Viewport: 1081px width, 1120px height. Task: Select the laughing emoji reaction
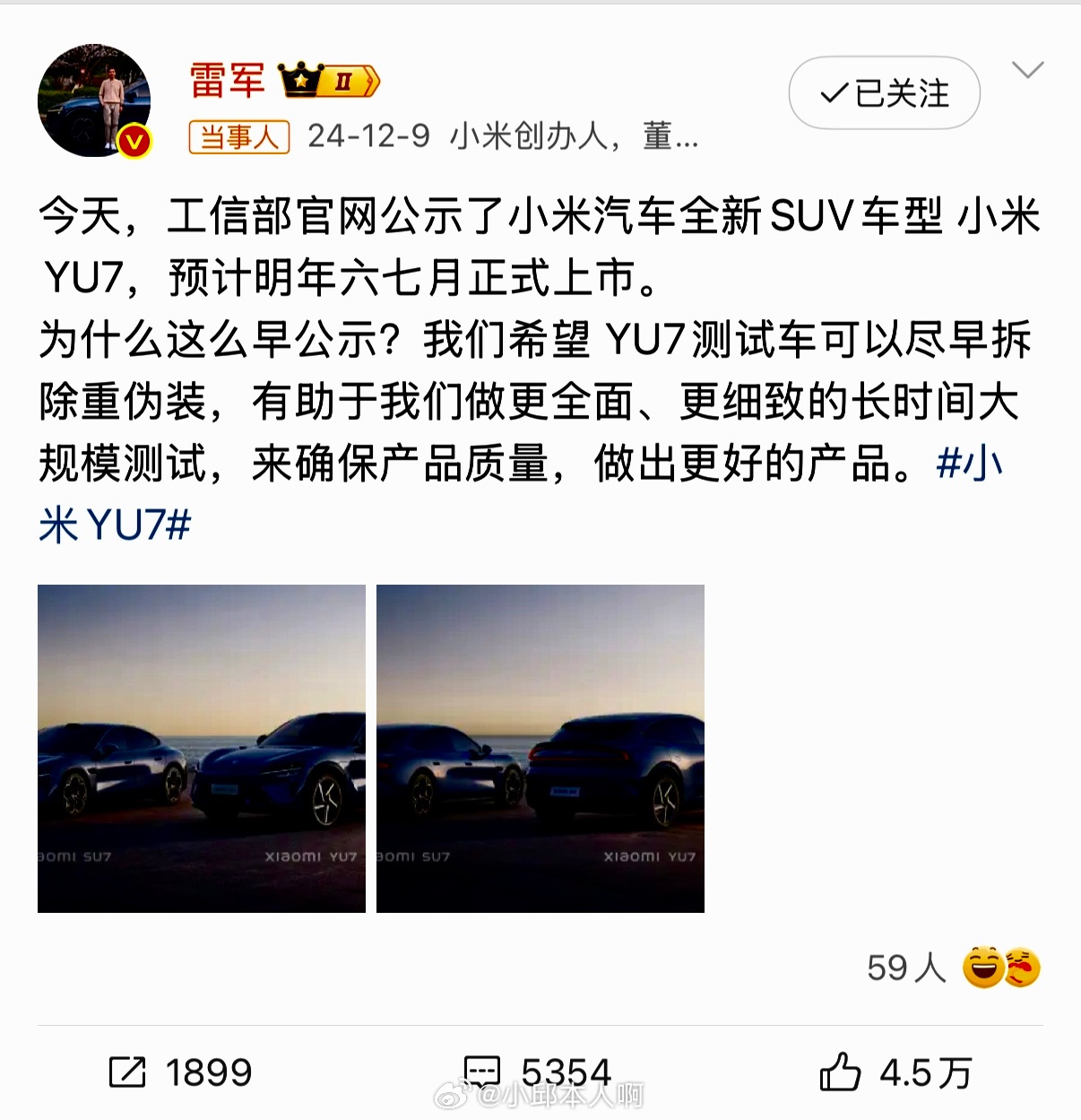[982, 967]
